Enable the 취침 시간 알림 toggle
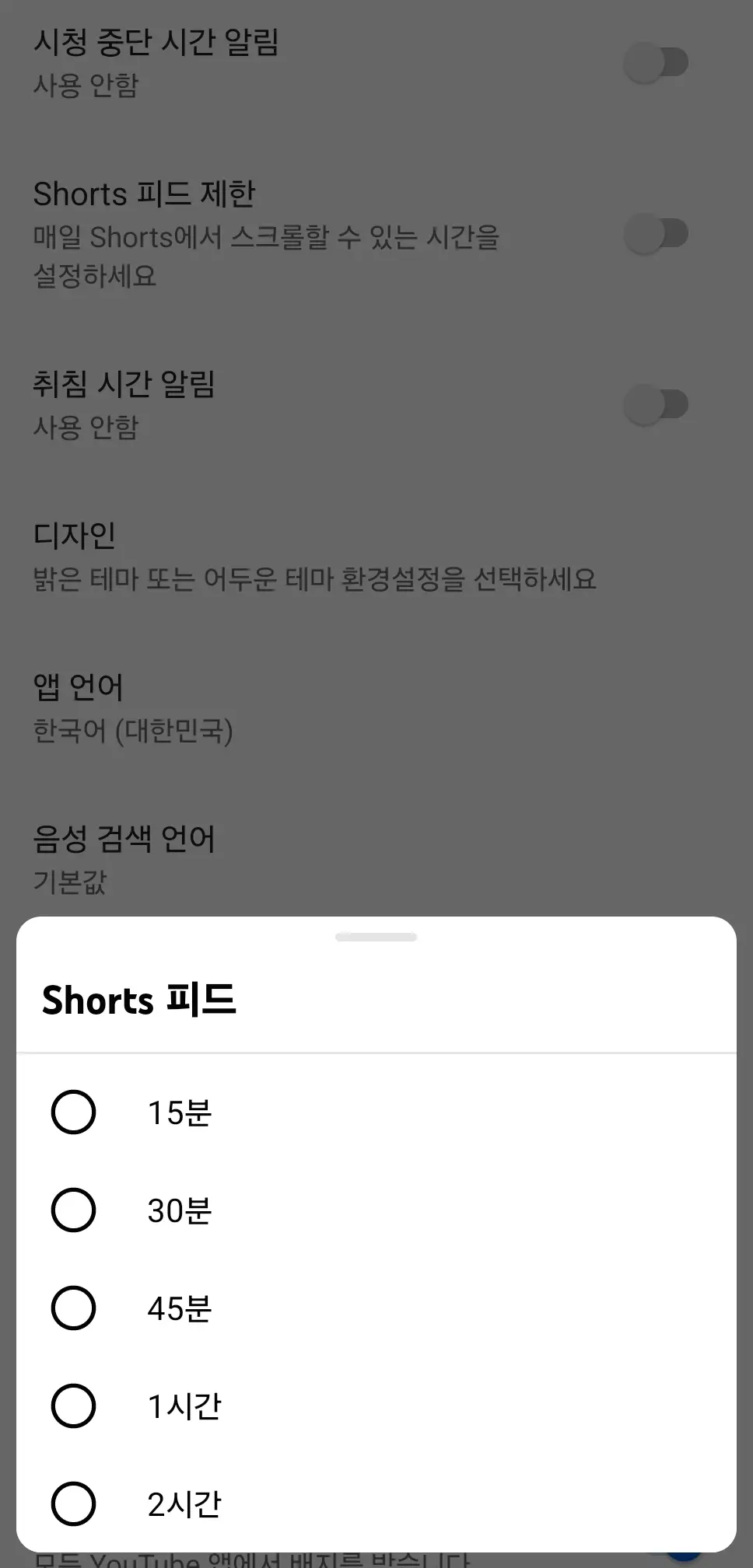This screenshot has height=1568, width=753. [657, 403]
